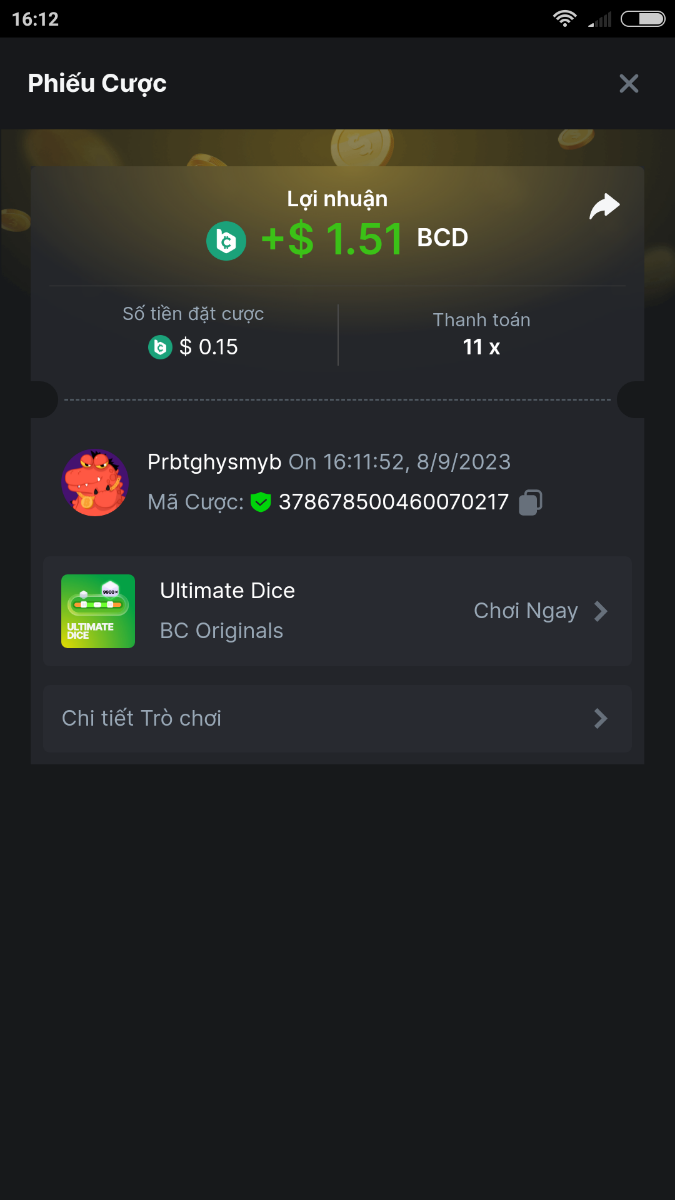The width and height of the screenshot is (675, 1200).
Task: Close the Phiếu Cược bet slip
Action: [x=628, y=84]
